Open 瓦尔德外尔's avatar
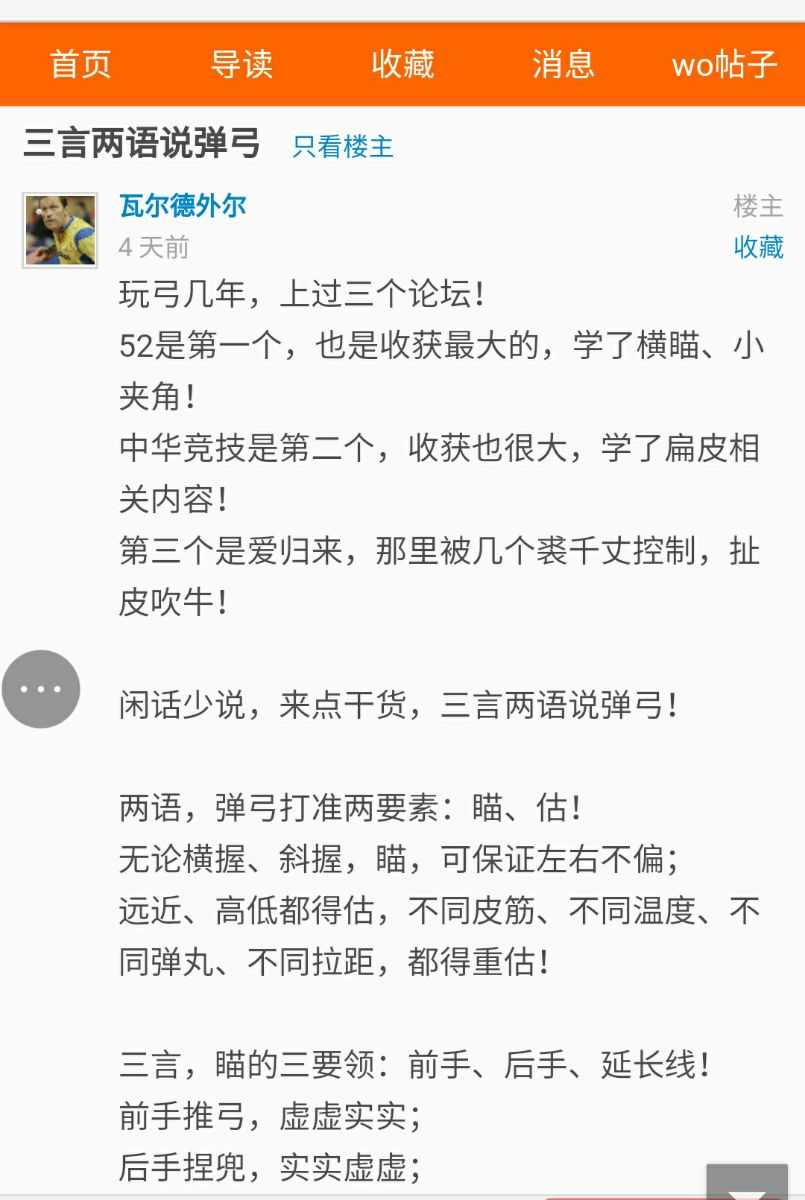The height and width of the screenshot is (1200, 805). pyautogui.click(x=60, y=230)
